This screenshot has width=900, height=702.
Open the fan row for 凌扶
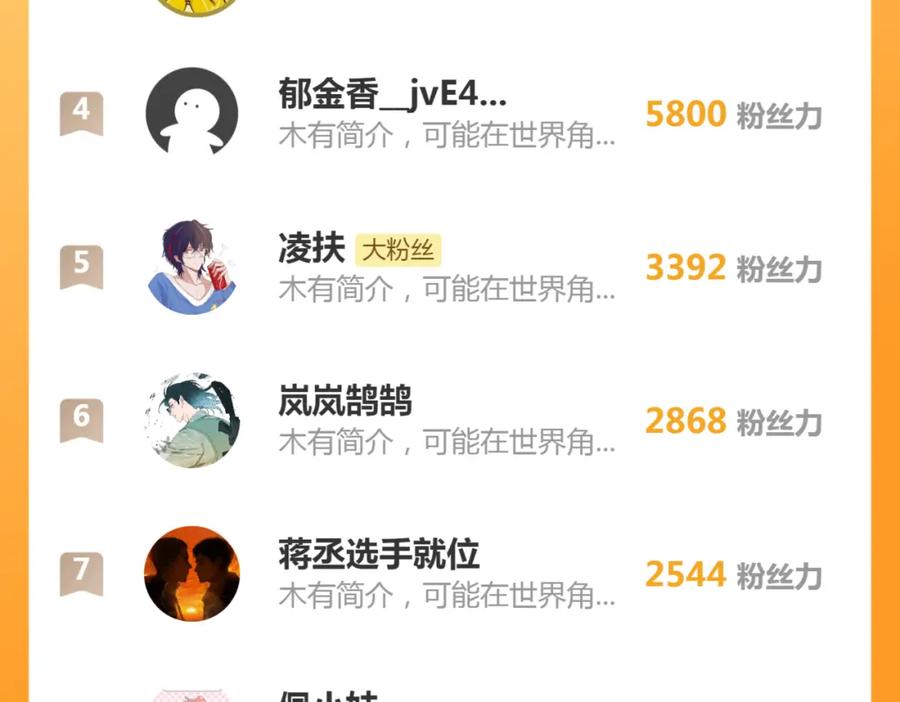click(x=449, y=266)
